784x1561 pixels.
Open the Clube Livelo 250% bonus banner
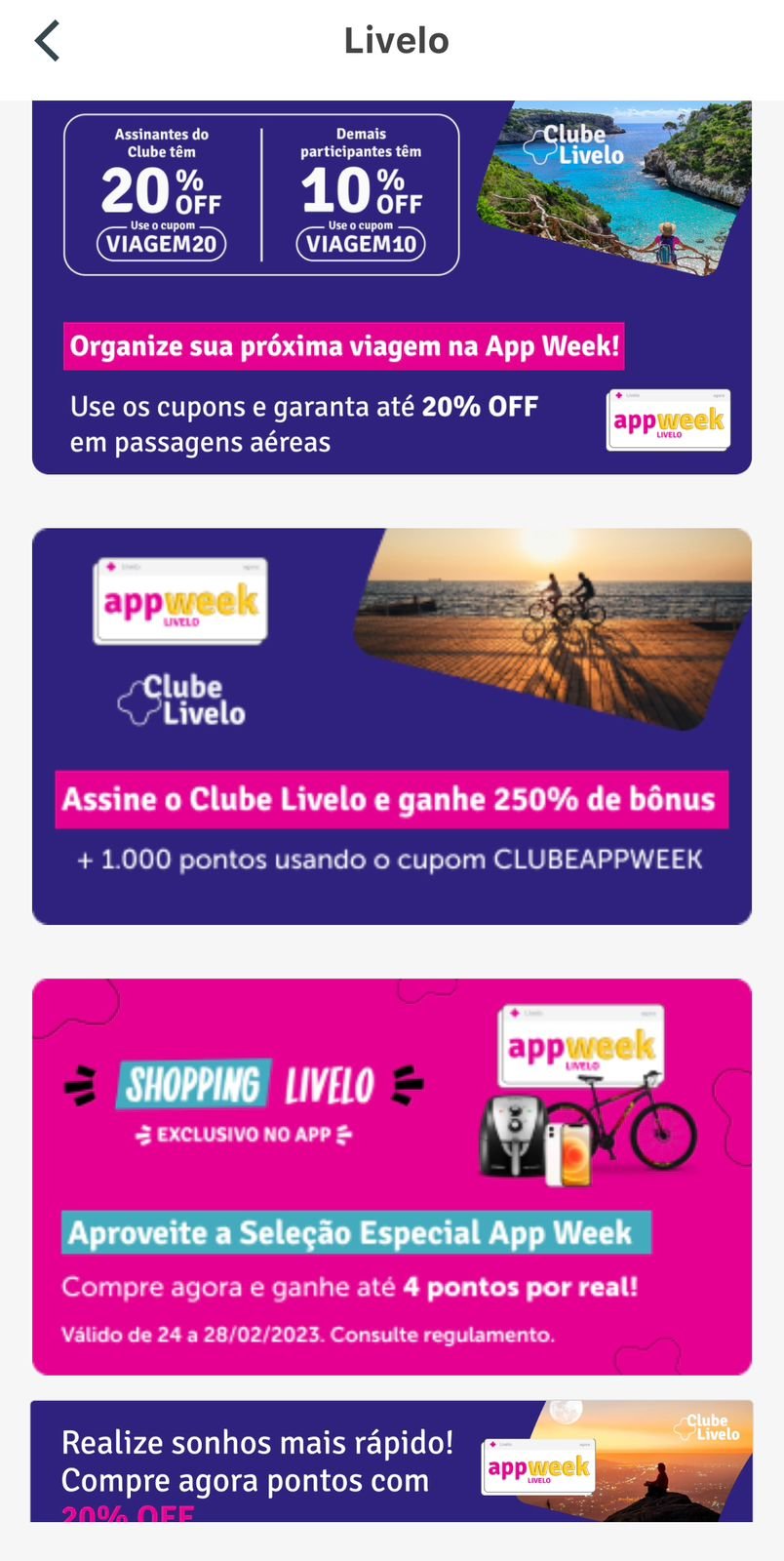coord(391,727)
